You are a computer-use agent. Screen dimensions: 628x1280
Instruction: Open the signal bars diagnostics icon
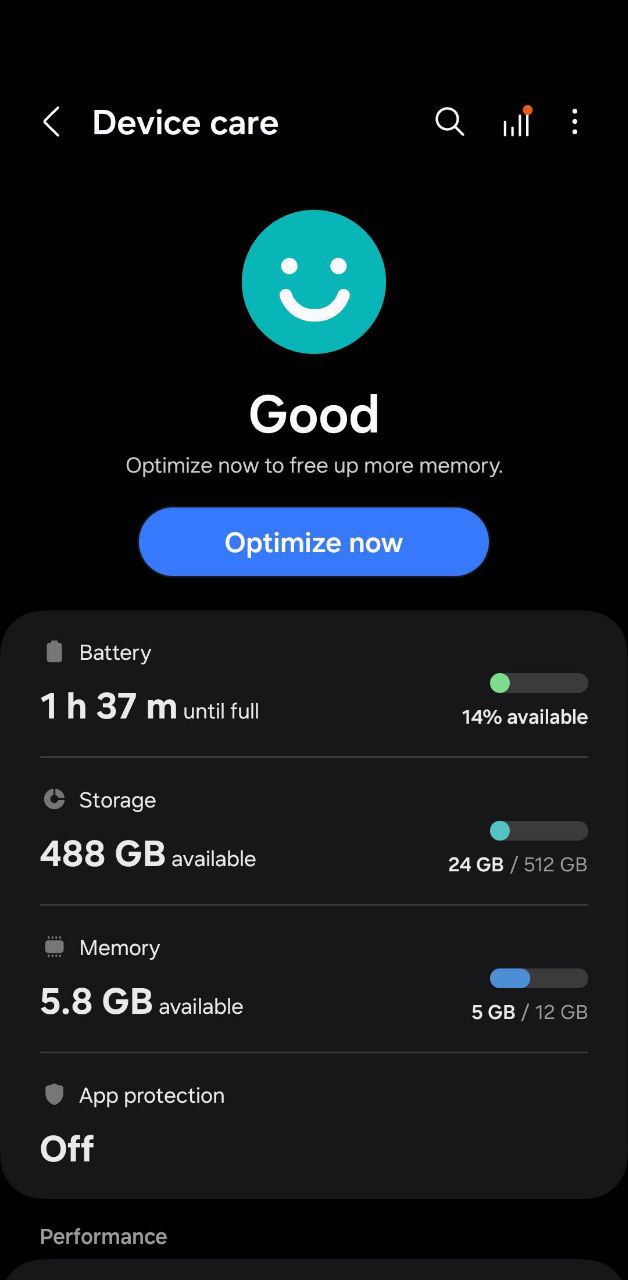[516, 123]
